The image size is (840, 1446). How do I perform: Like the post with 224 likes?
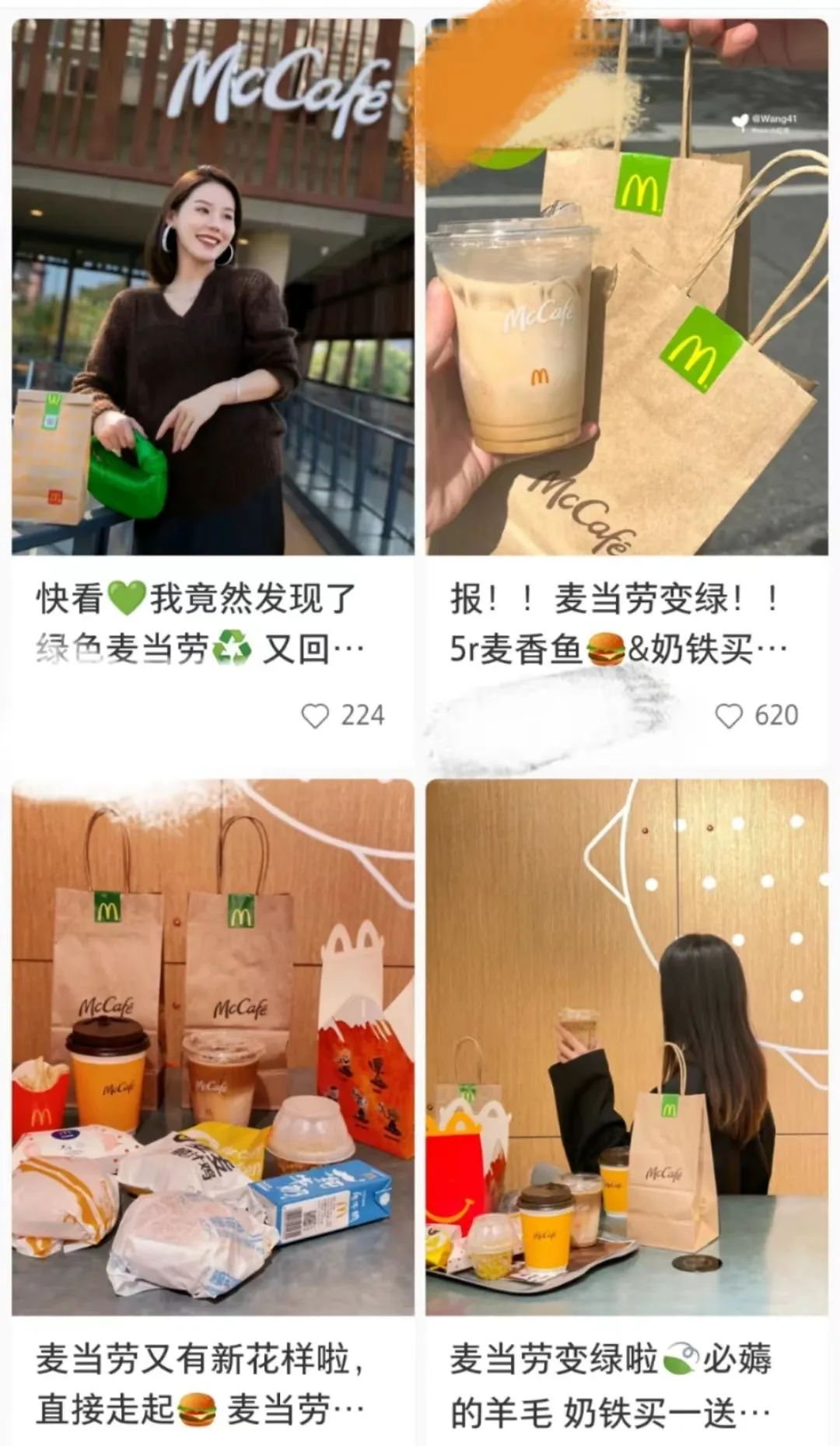click(x=315, y=716)
